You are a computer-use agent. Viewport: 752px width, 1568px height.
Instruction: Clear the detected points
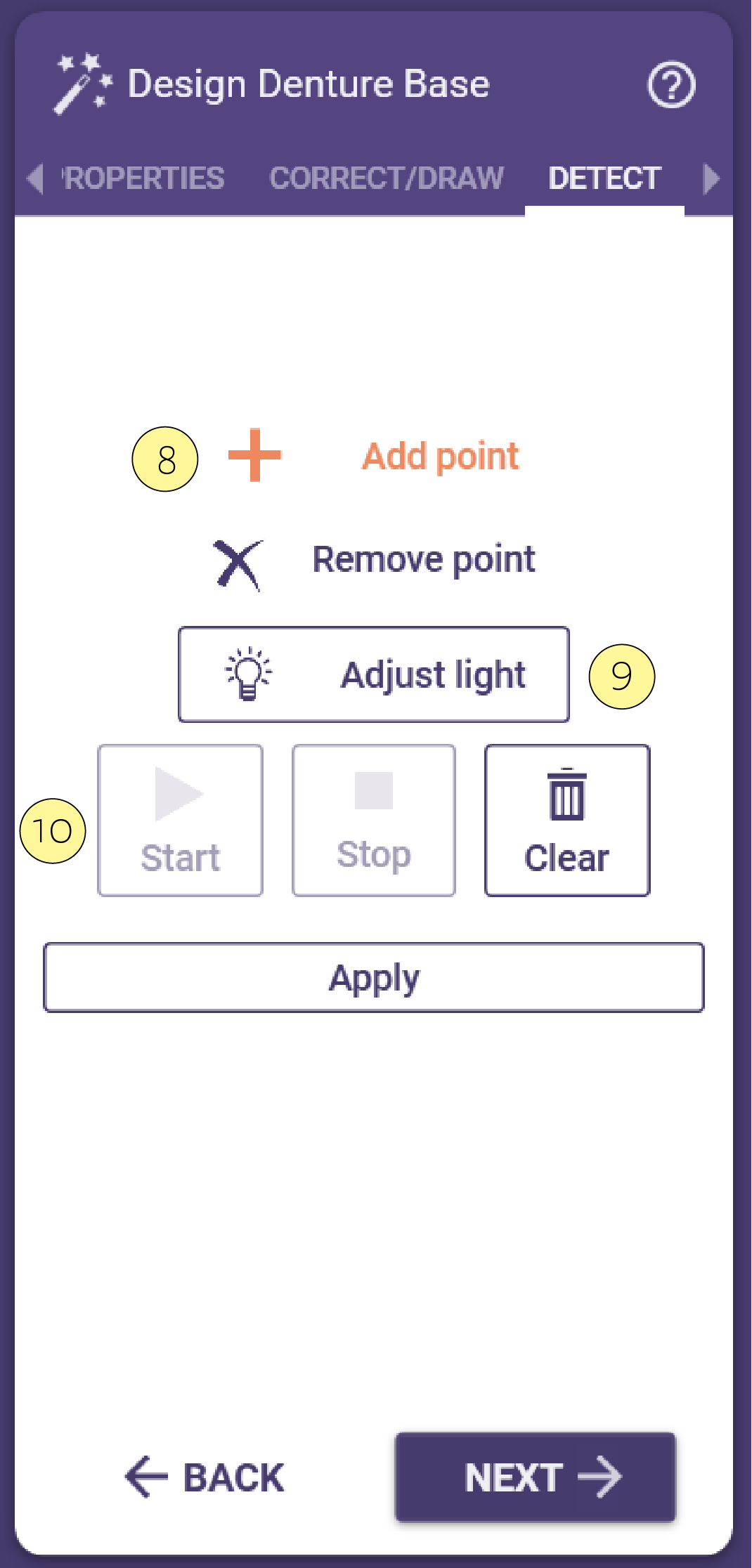tap(567, 821)
